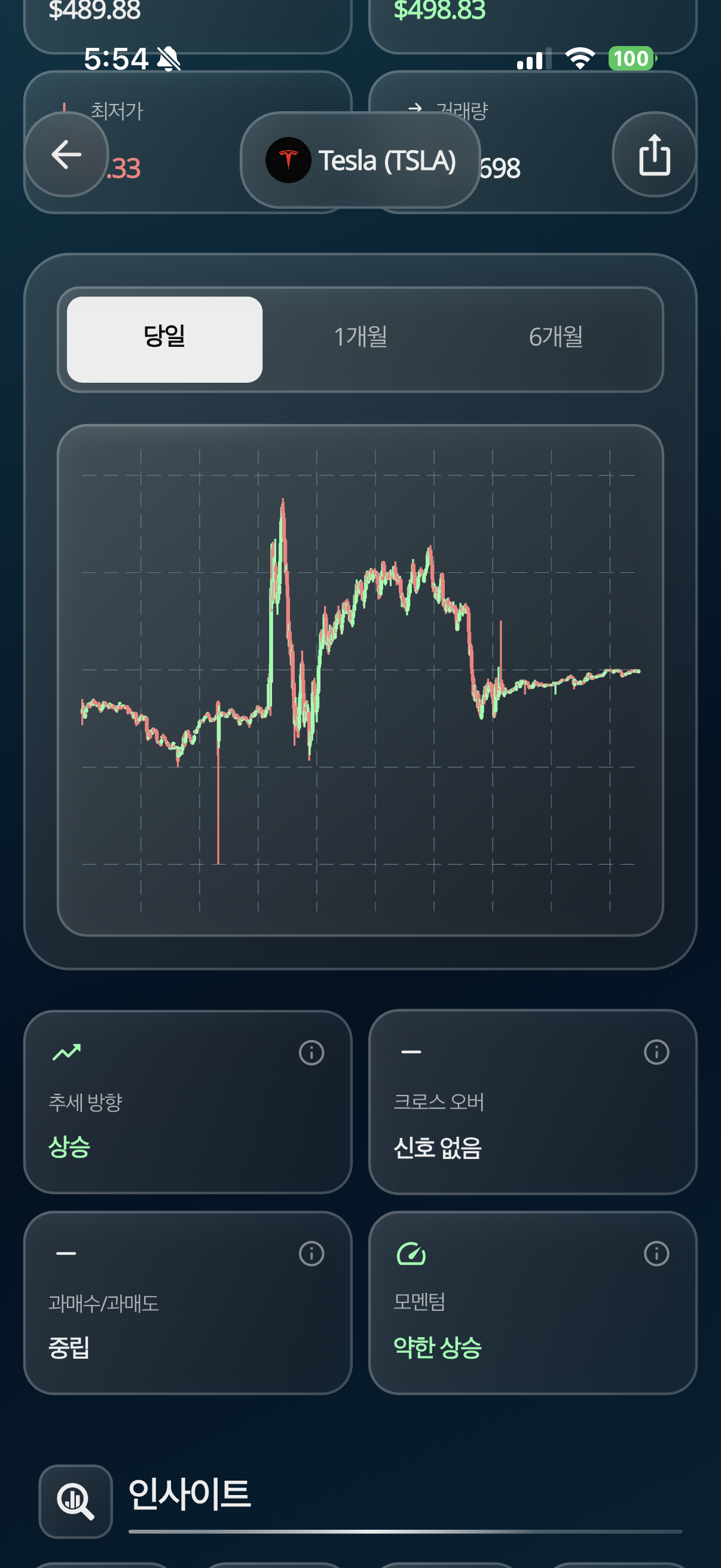Open info for 모멘텀 card
This screenshot has width=721, height=1568.
click(x=656, y=1253)
